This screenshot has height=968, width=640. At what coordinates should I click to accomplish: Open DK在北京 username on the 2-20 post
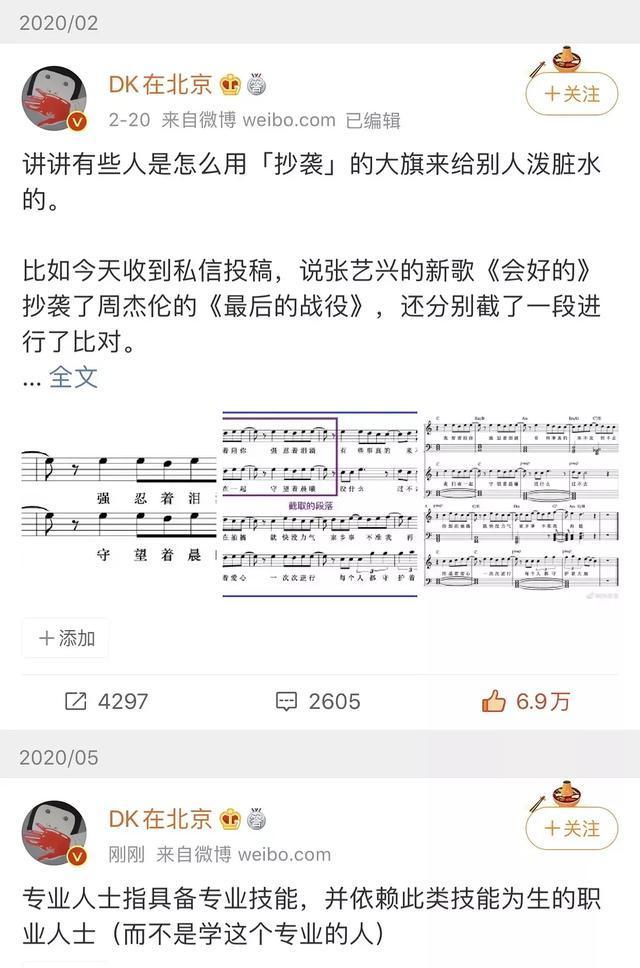160,84
